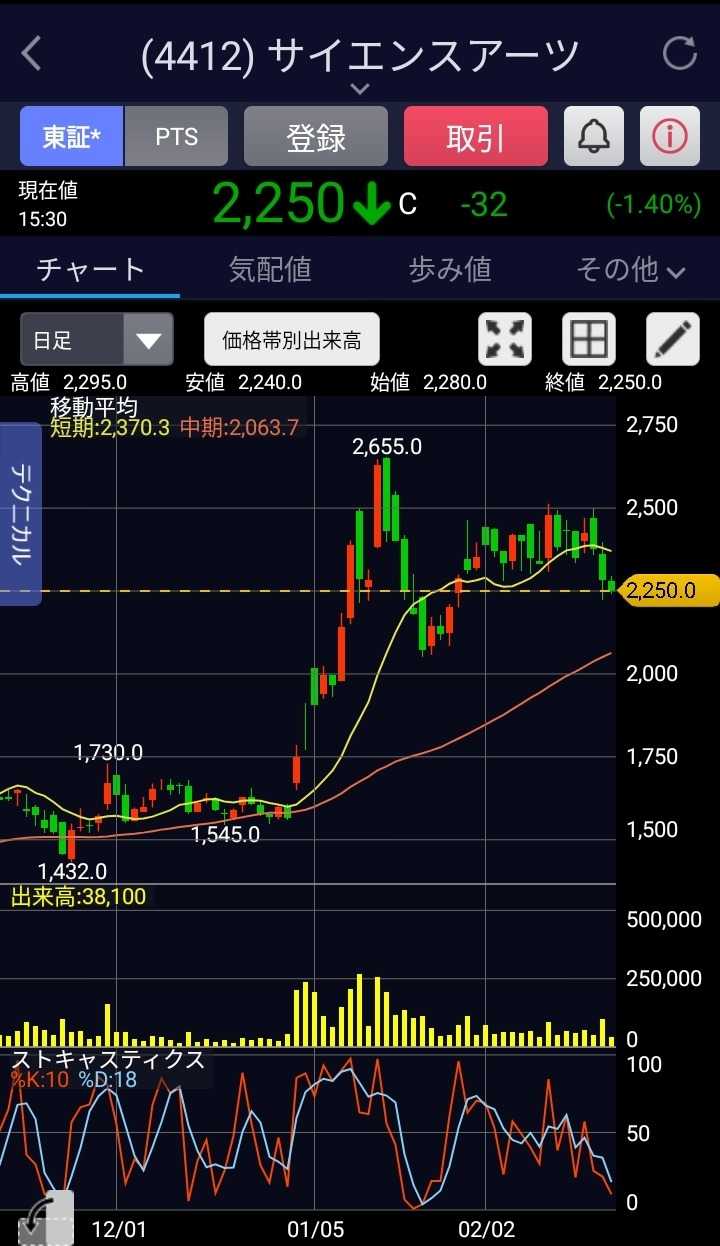This screenshot has width=720, height=1246.
Task: Tap the 価格帯別出来高 button
Action: (x=292, y=340)
